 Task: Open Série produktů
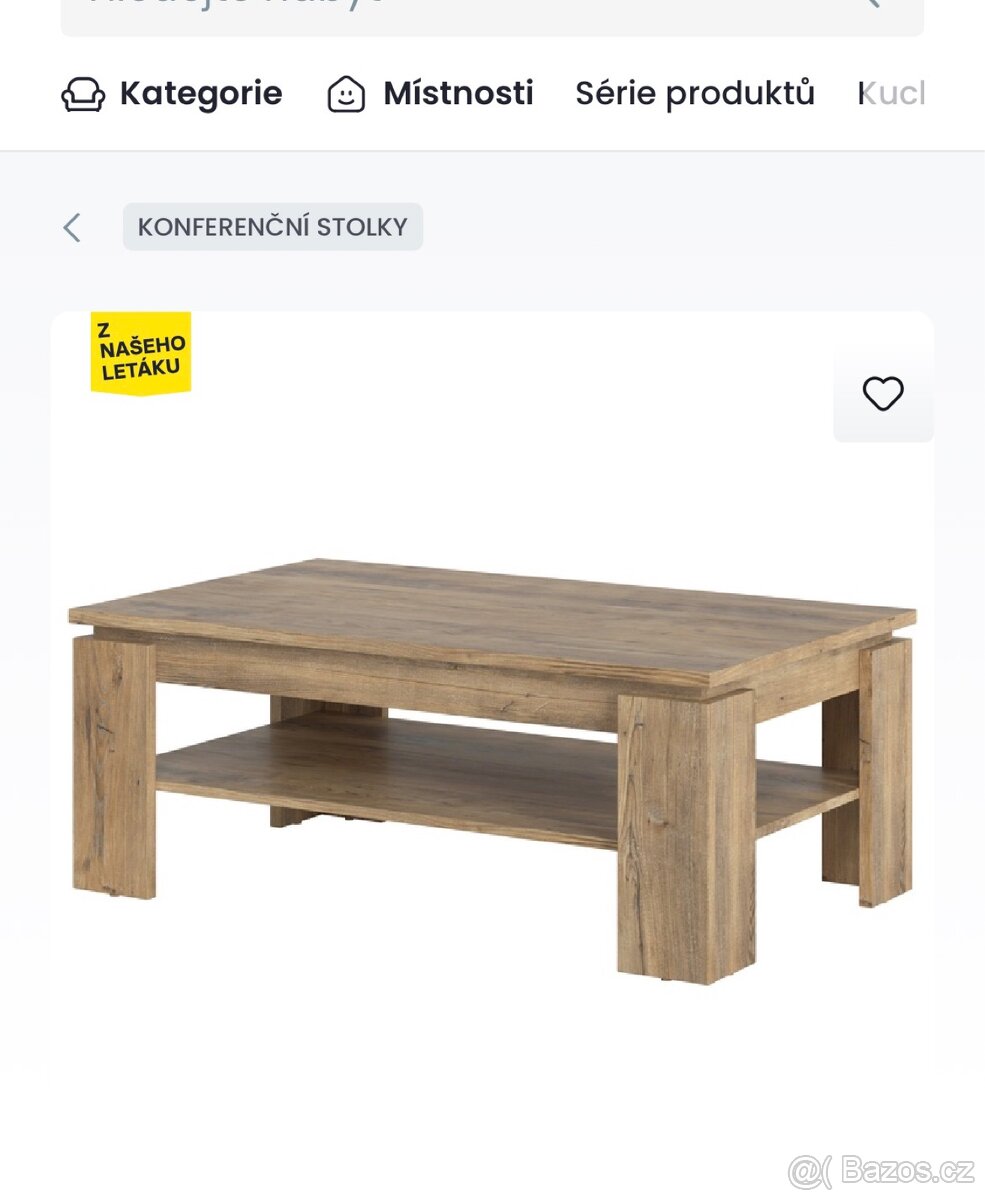(x=695, y=94)
